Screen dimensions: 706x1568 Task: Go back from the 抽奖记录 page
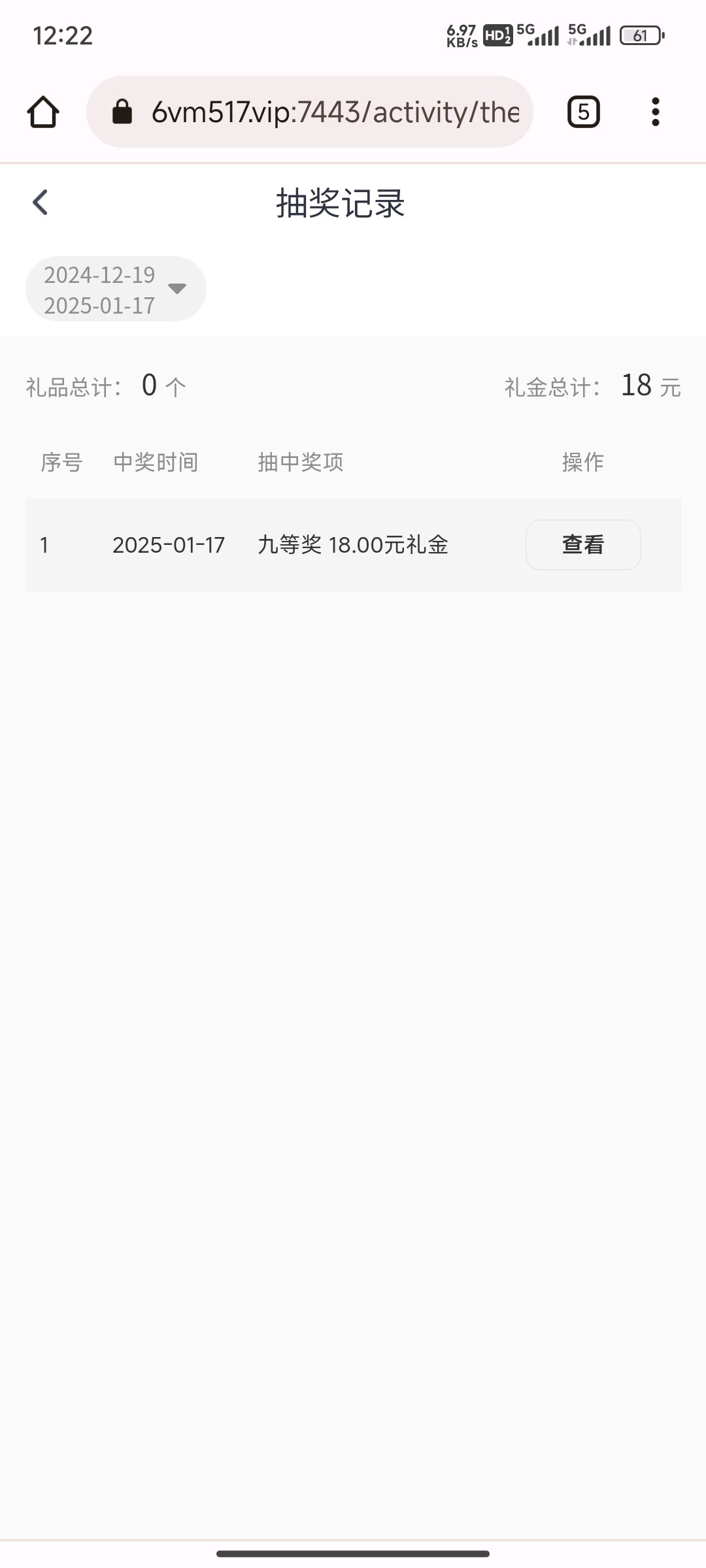pyautogui.click(x=41, y=203)
